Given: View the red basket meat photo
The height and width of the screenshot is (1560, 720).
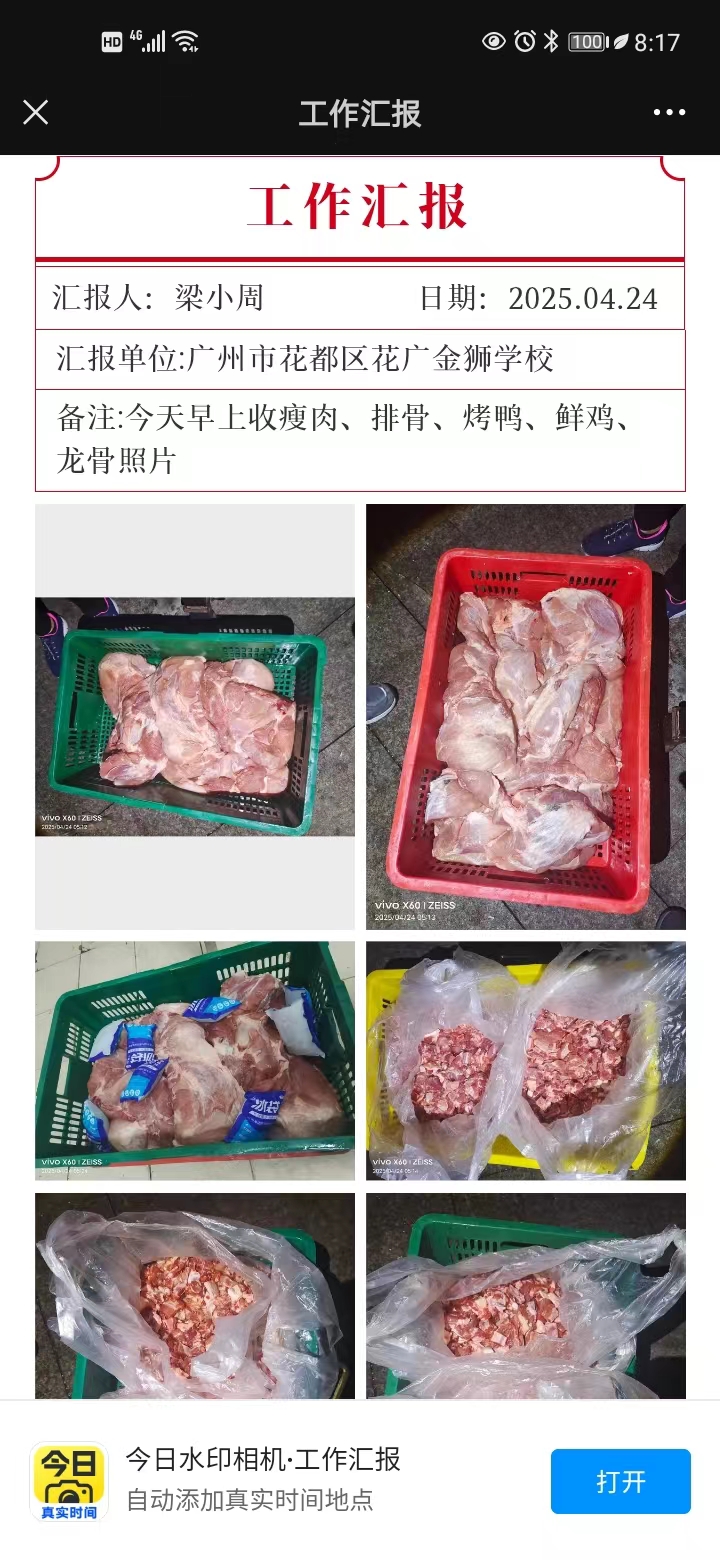Looking at the screenshot, I should pos(525,716).
